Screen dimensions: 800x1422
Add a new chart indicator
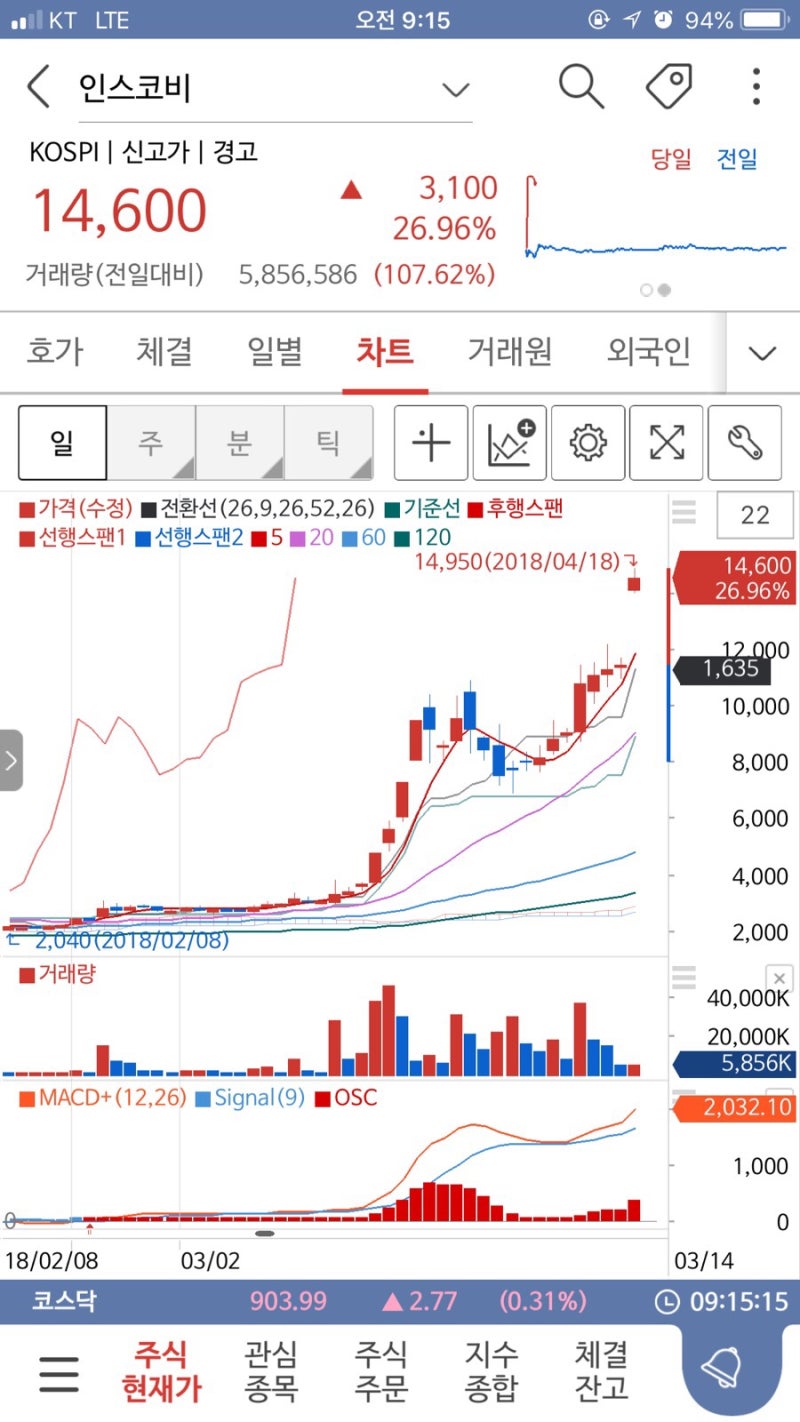pyautogui.click(x=509, y=442)
